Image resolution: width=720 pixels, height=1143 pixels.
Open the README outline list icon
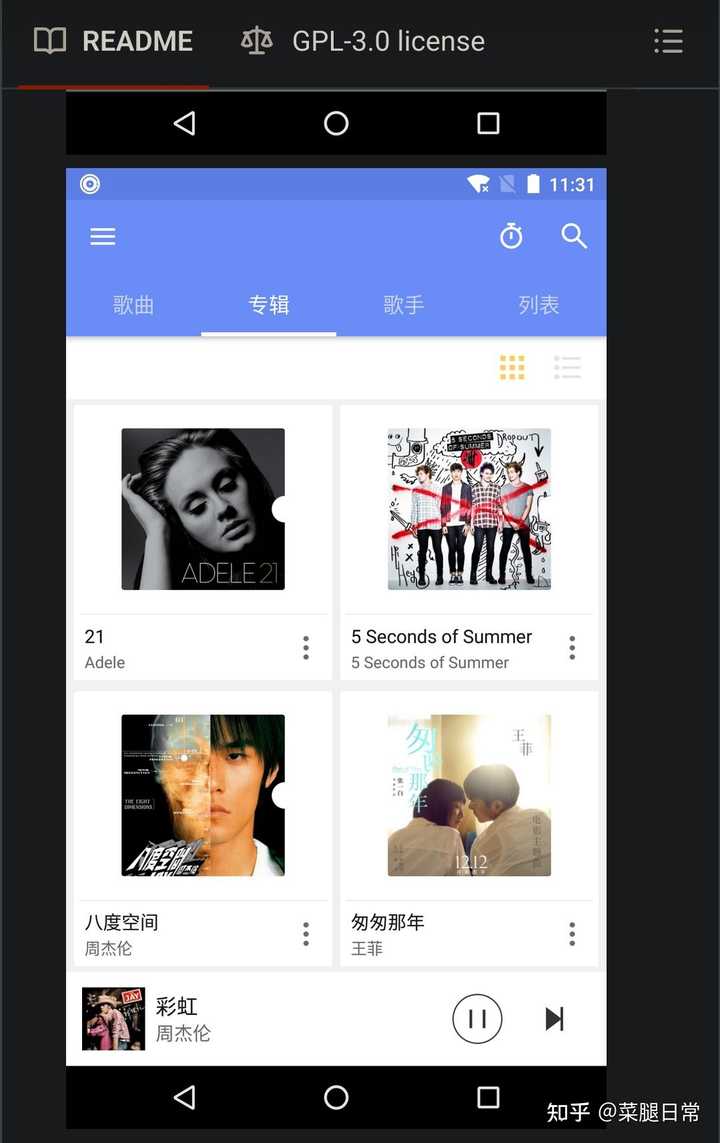668,41
